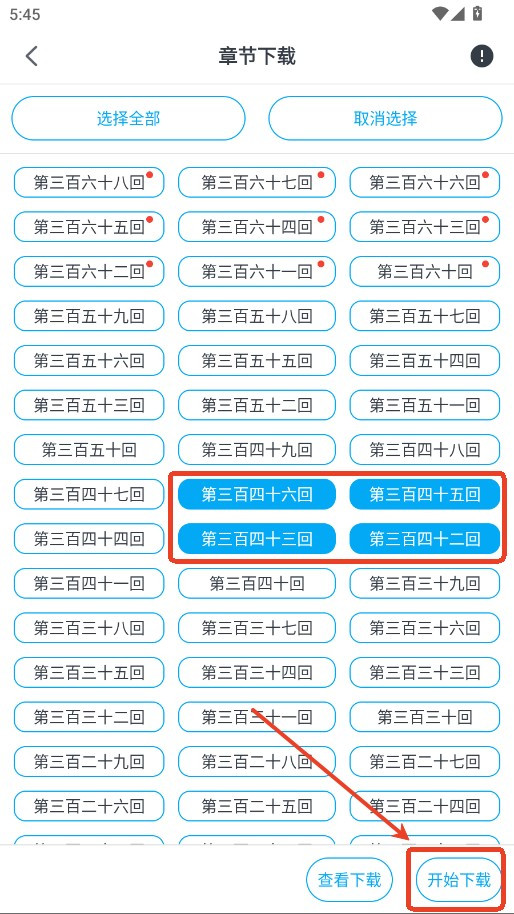The width and height of the screenshot is (514, 914).
Task: Select chapter 第三百六十四回
Action: click(256, 227)
